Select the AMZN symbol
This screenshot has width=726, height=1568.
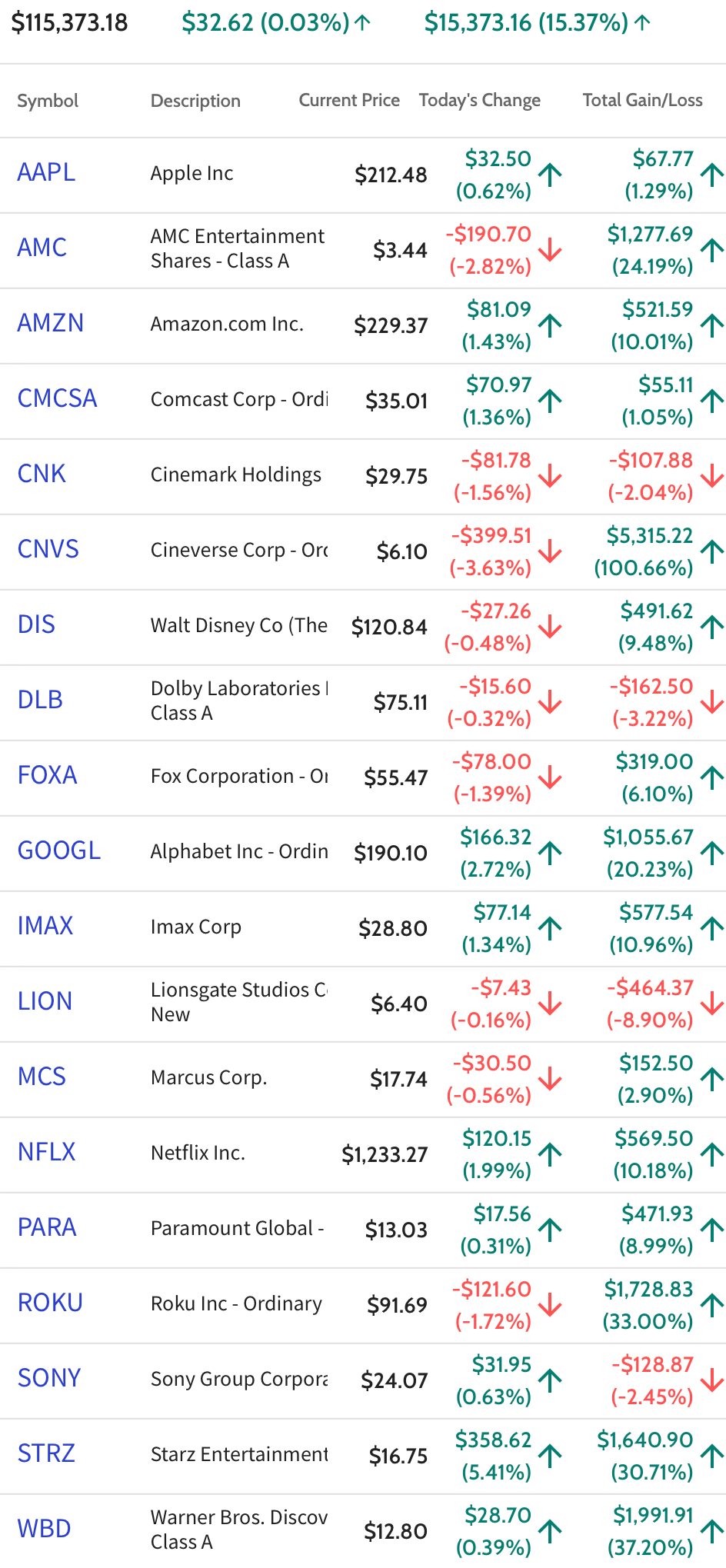point(51,323)
